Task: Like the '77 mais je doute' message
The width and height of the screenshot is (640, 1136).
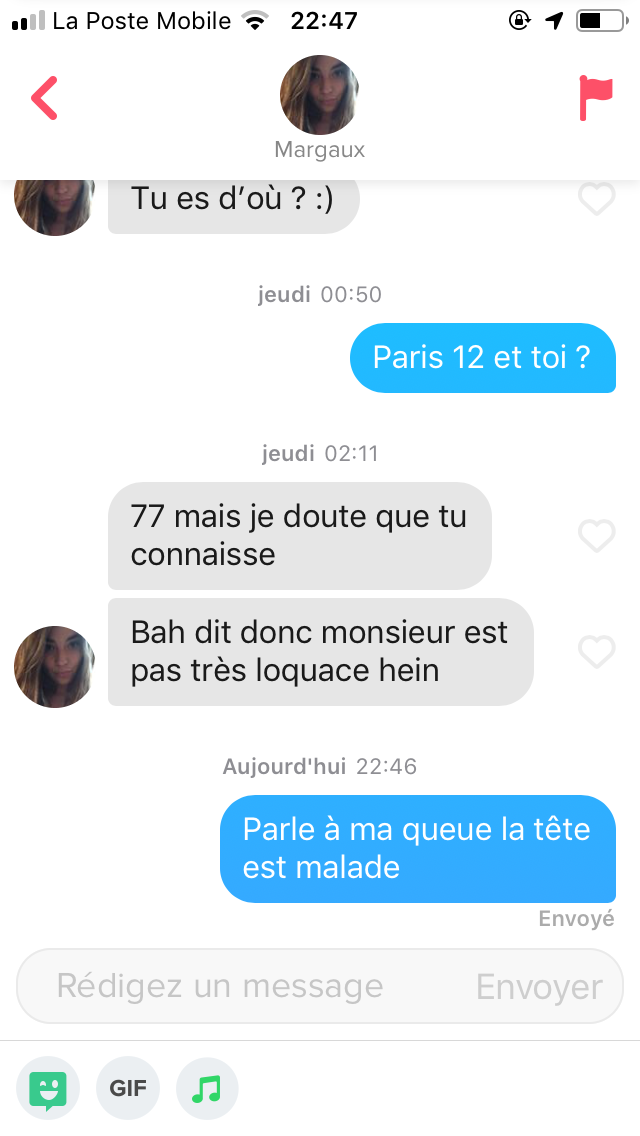Action: pyautogui.click(x=597, y=536)
